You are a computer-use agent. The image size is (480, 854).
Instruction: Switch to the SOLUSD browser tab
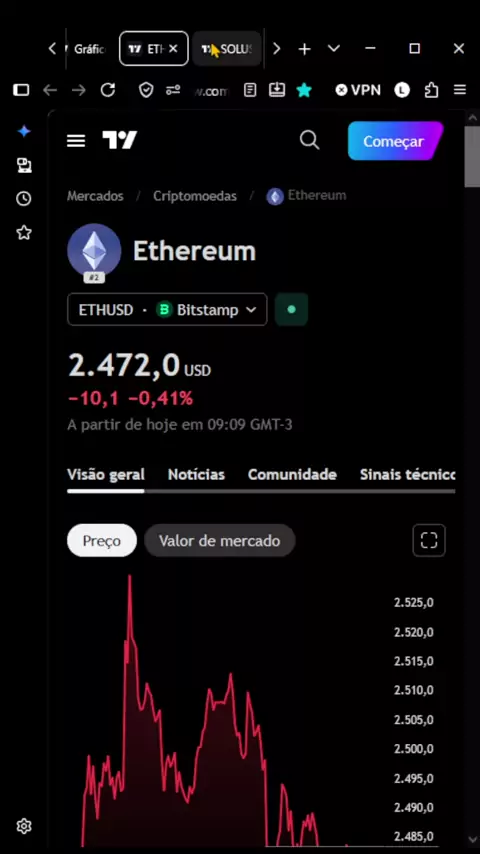point(227,49)
